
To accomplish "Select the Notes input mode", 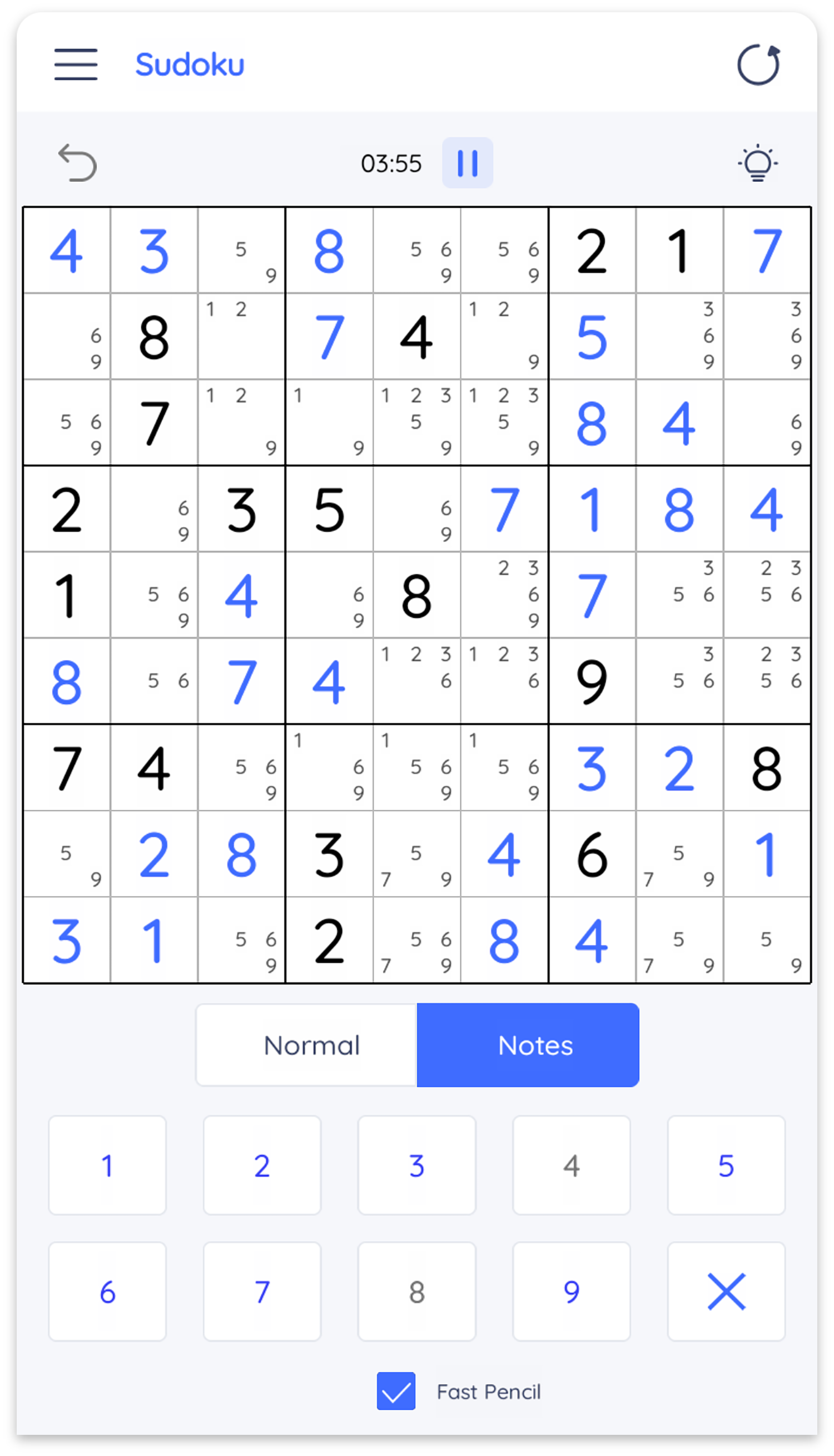I will [x=528, y=1045].
